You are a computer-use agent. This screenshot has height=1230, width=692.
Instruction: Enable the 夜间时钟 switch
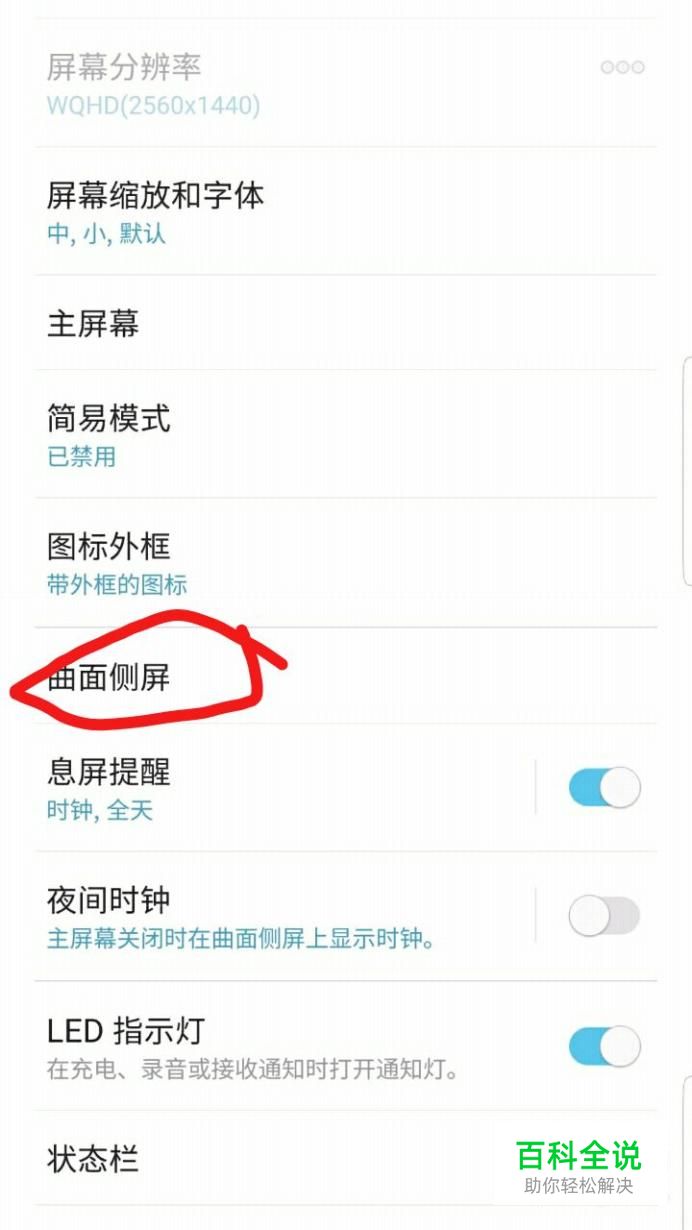tap(604, 916)
